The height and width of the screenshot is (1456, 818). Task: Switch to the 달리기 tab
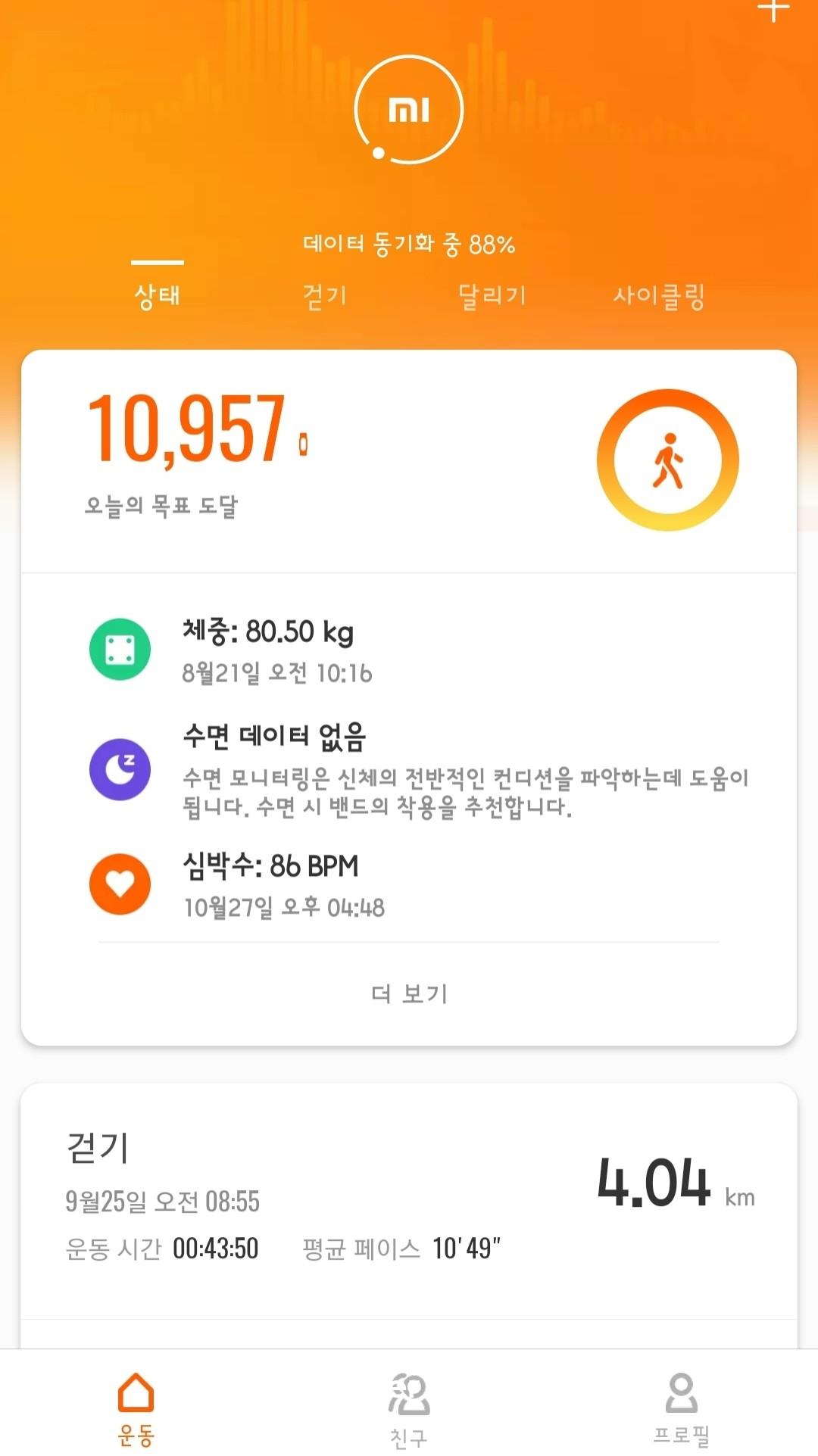pyautogui.click(x=492, y=295)
